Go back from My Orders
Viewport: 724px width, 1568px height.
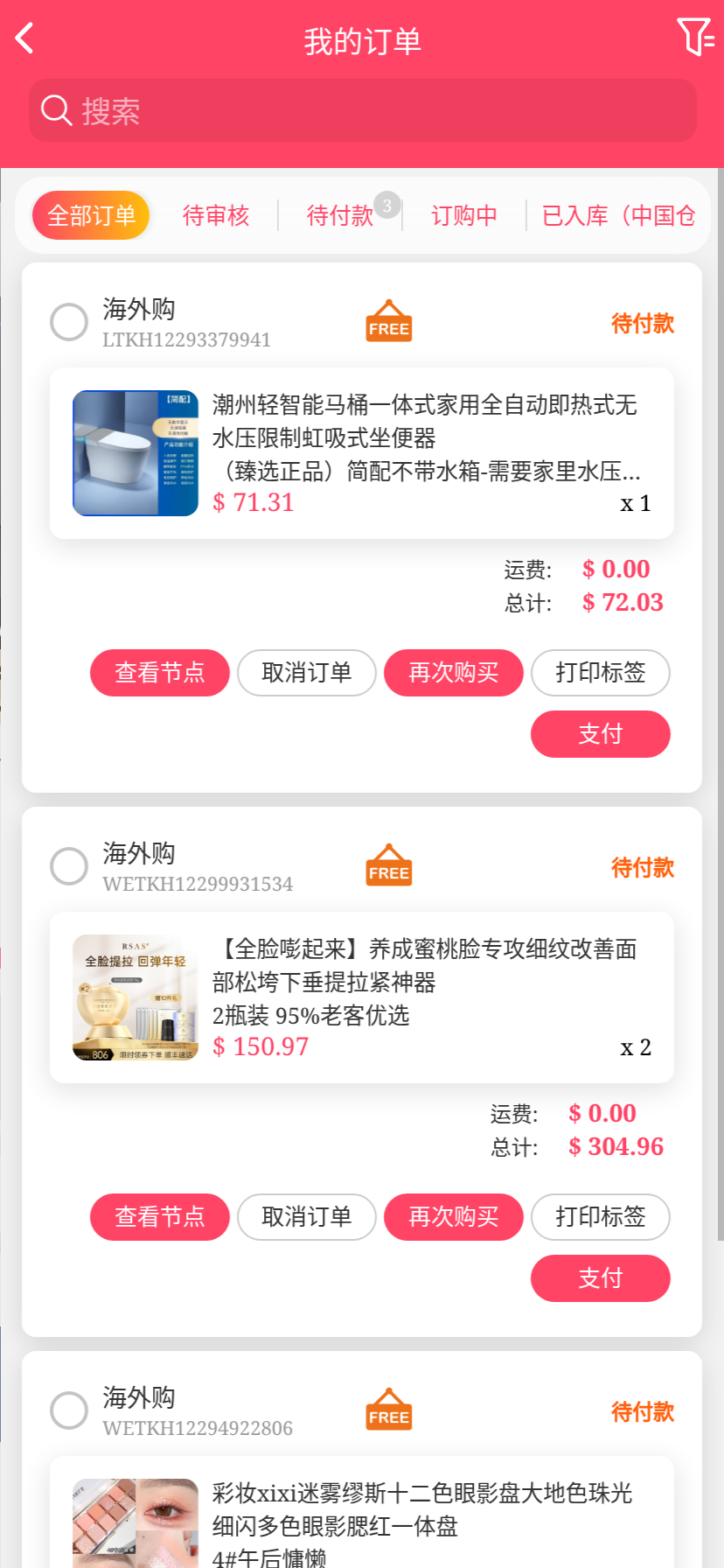[x=25, y=38]
